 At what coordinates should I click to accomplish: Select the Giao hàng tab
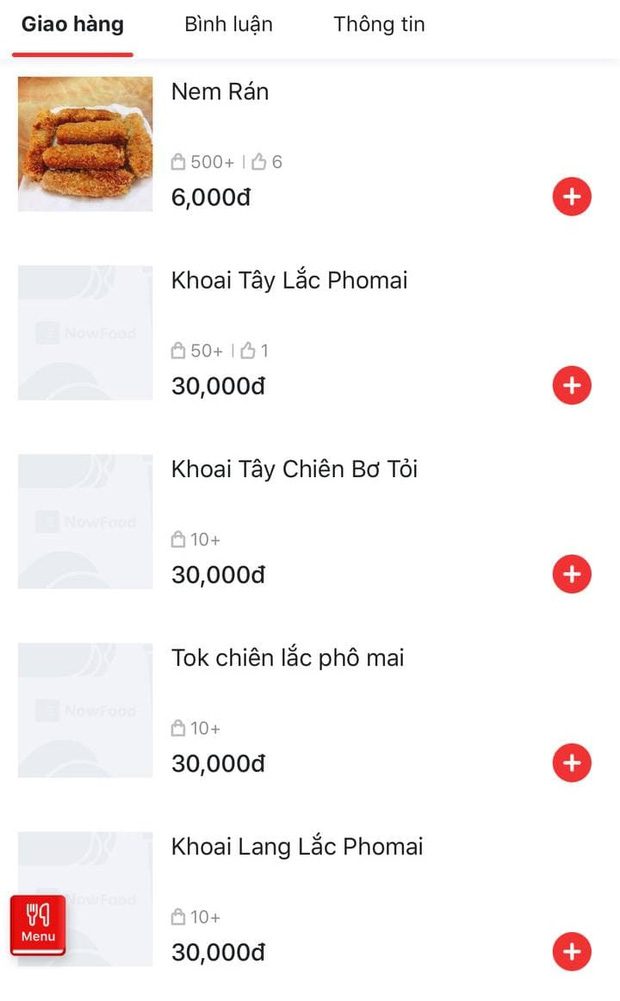coord(73,25)
